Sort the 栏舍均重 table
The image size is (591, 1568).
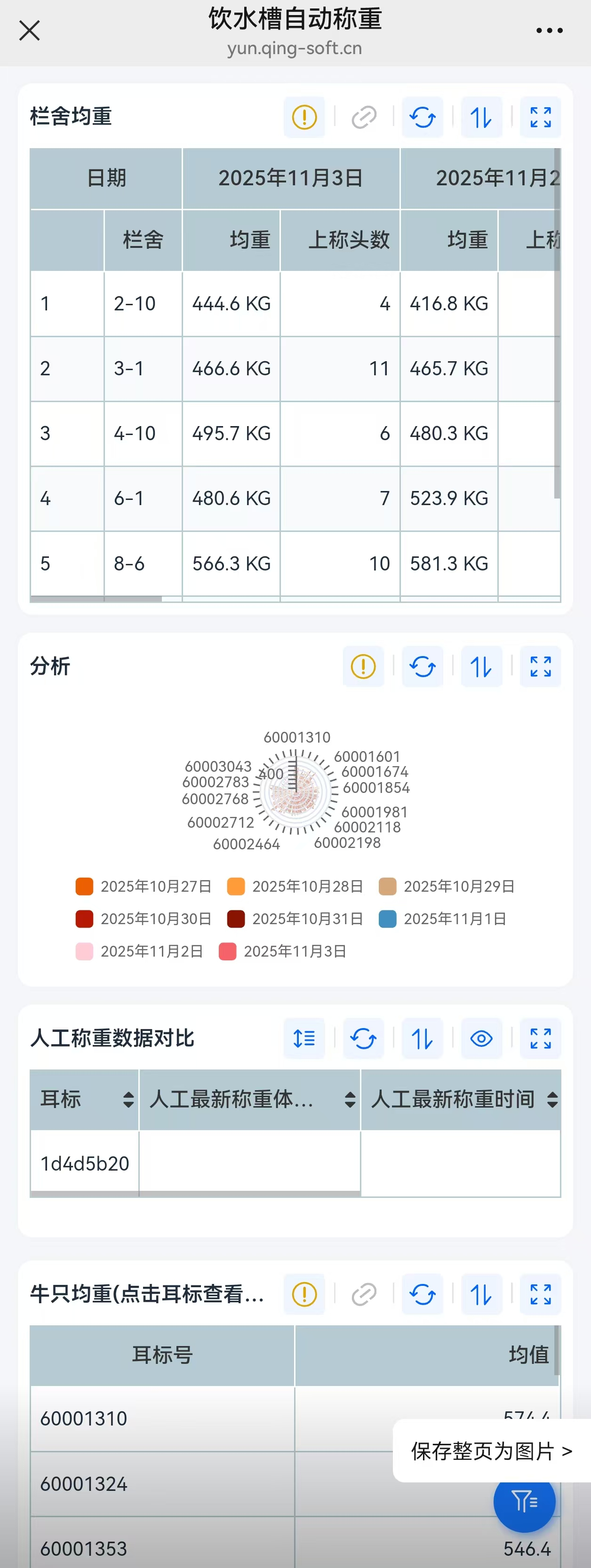pos(481,117)
